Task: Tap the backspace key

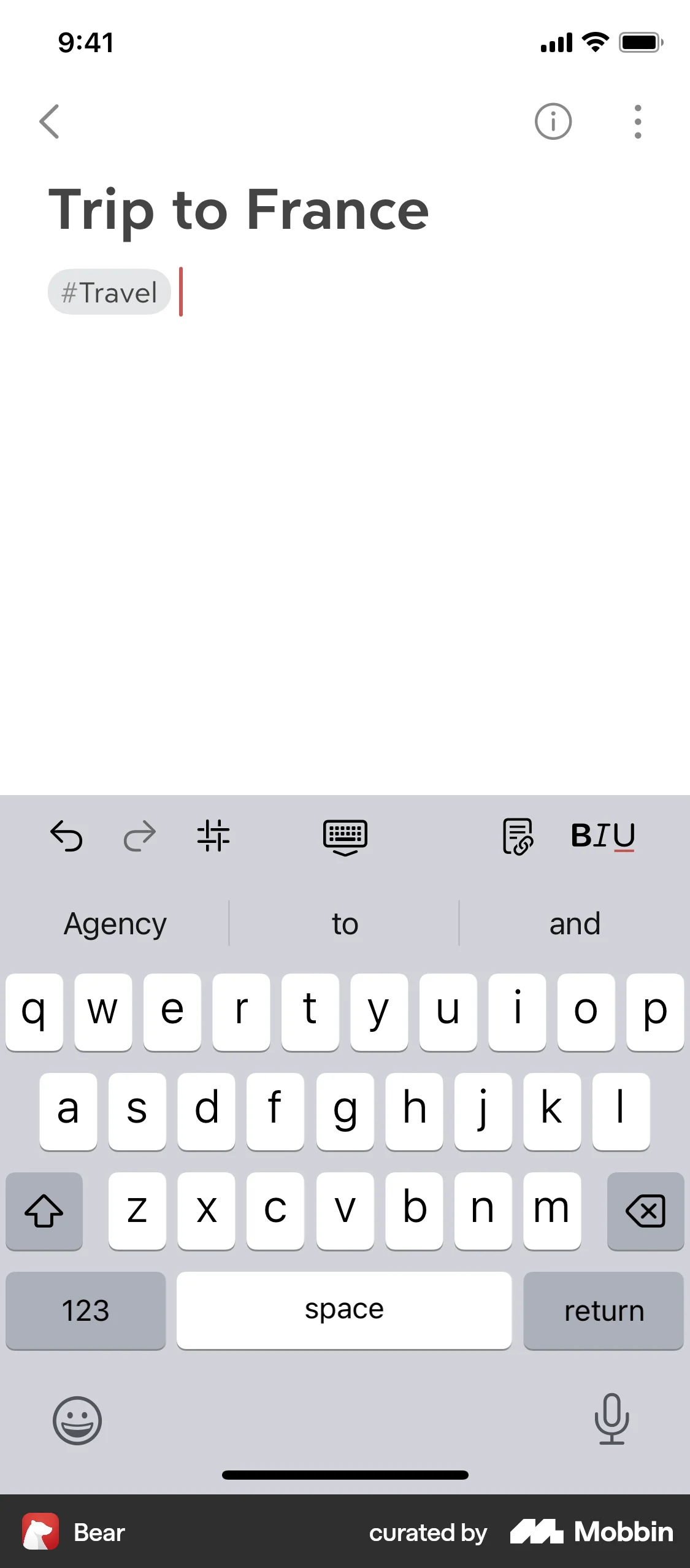Action: tap(645, 1211)
